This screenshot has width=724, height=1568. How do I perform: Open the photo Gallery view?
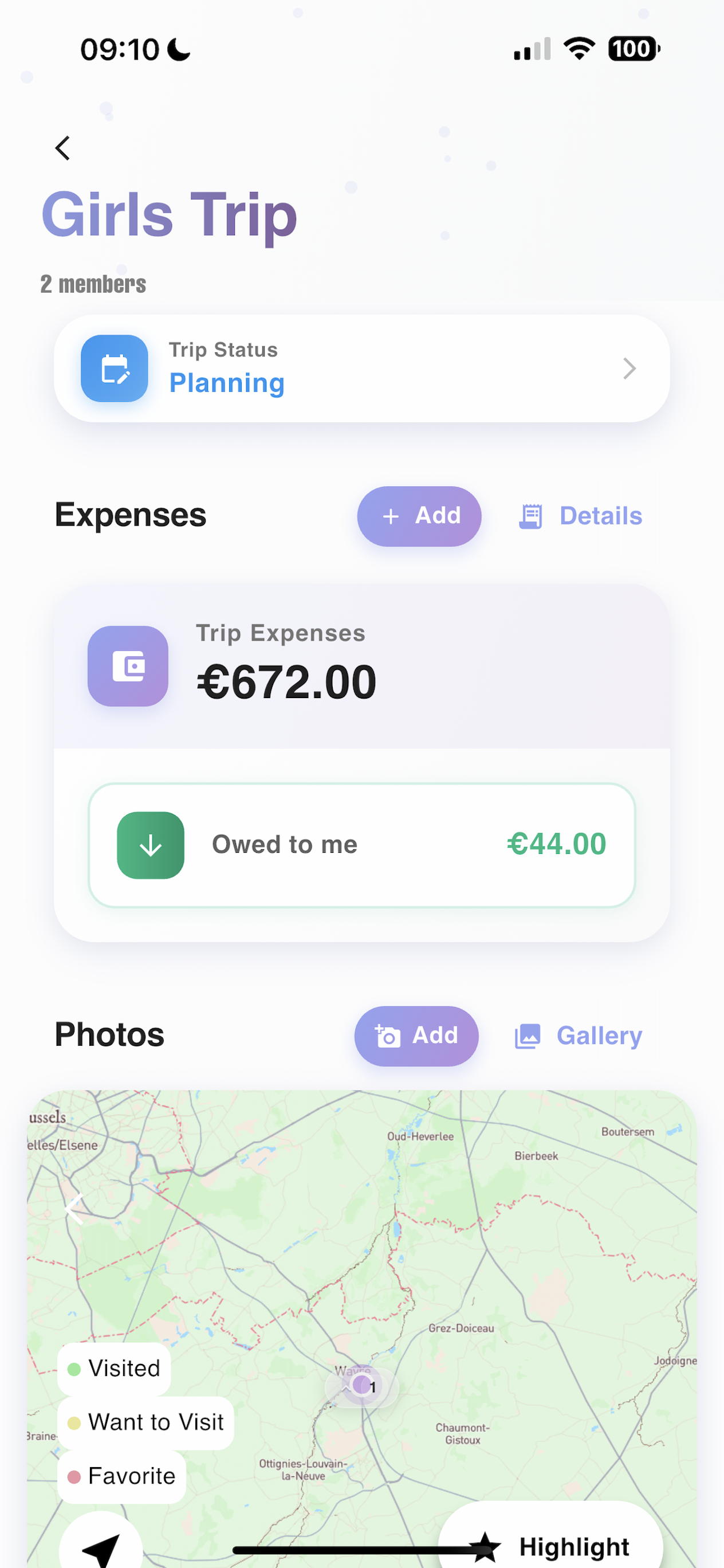pyautogui.click(x=599, y=1036)
